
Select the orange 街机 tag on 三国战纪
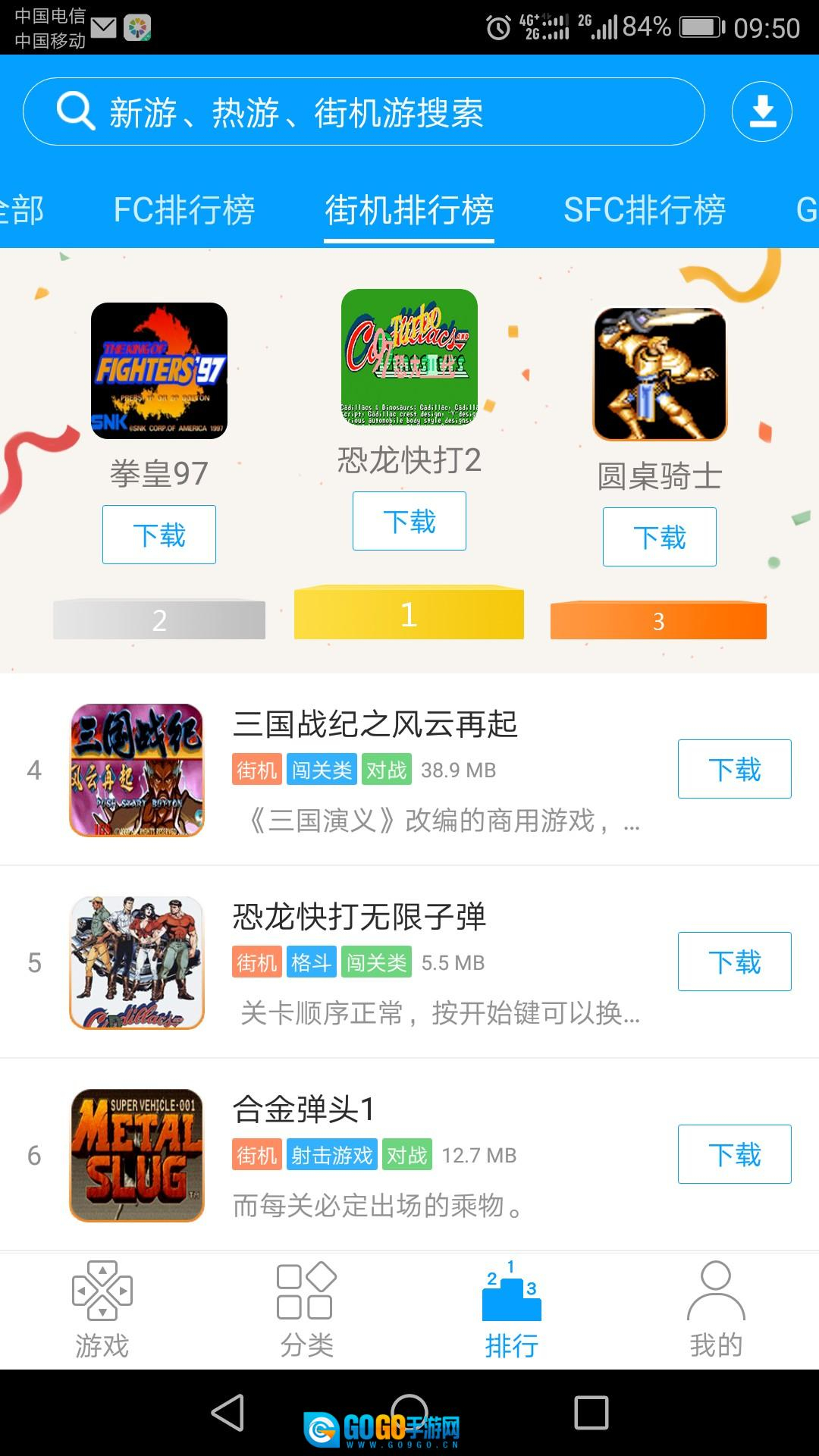tap(256, 769)
